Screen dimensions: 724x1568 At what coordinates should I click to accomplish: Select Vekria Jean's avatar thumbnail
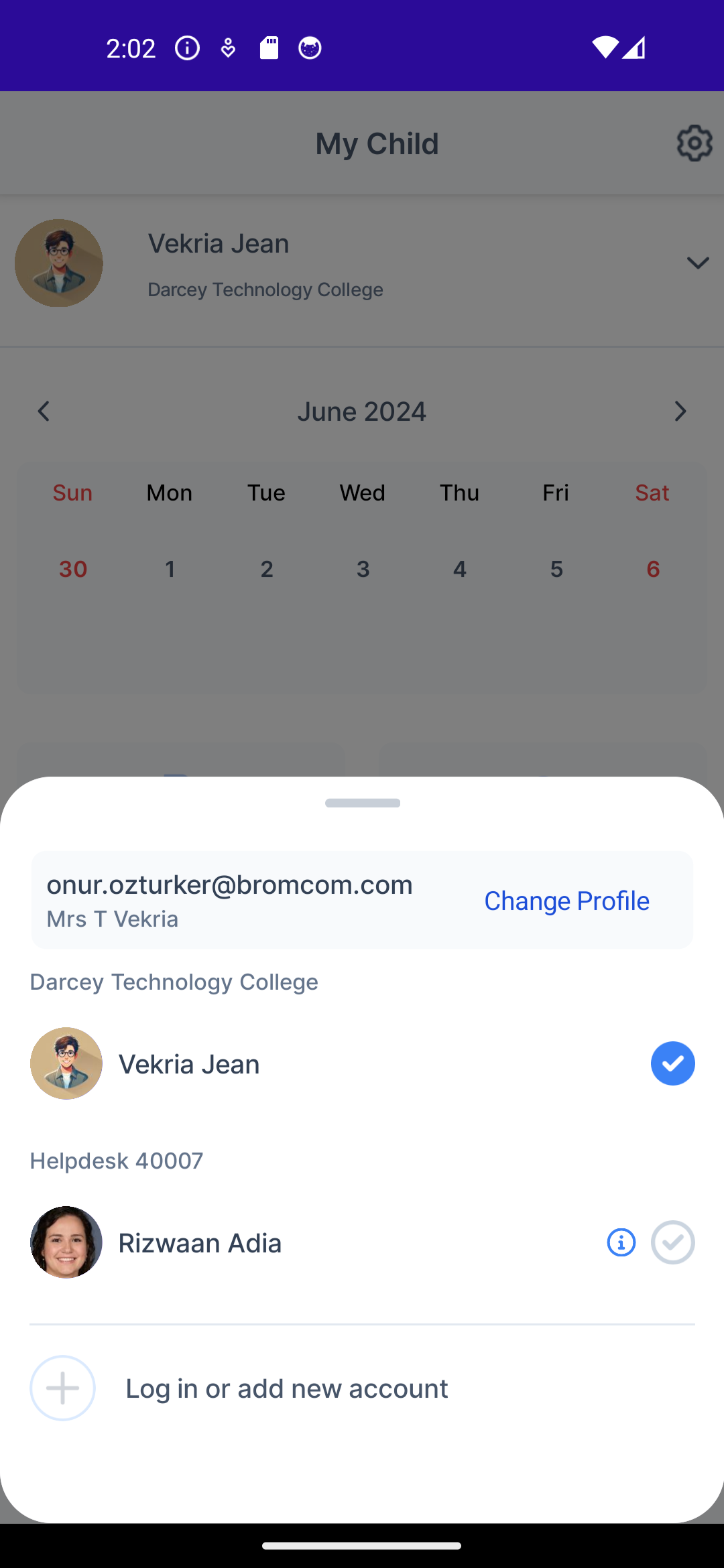coord(66,1063)
